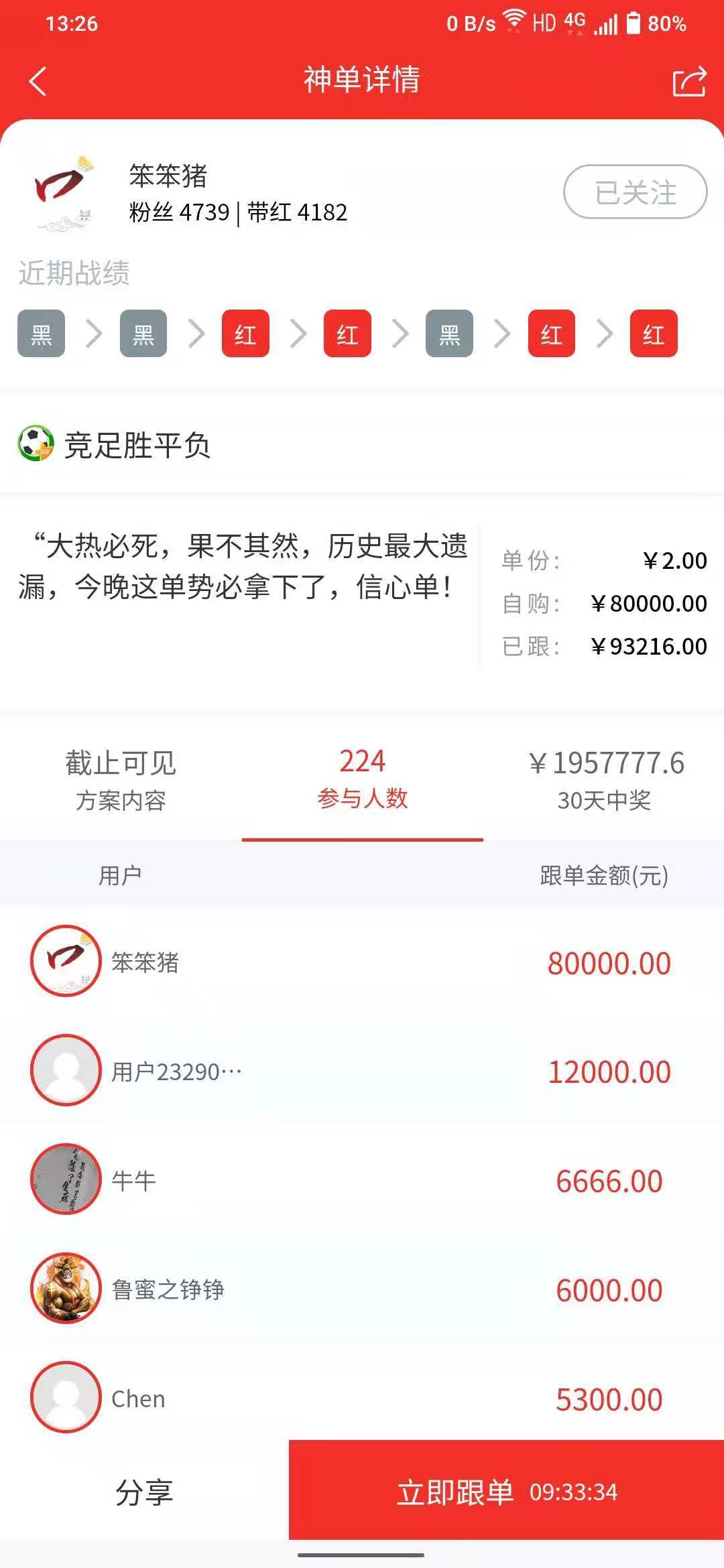
Task: Switch to the 30天中奖 tab
Action: pos(605,779)
